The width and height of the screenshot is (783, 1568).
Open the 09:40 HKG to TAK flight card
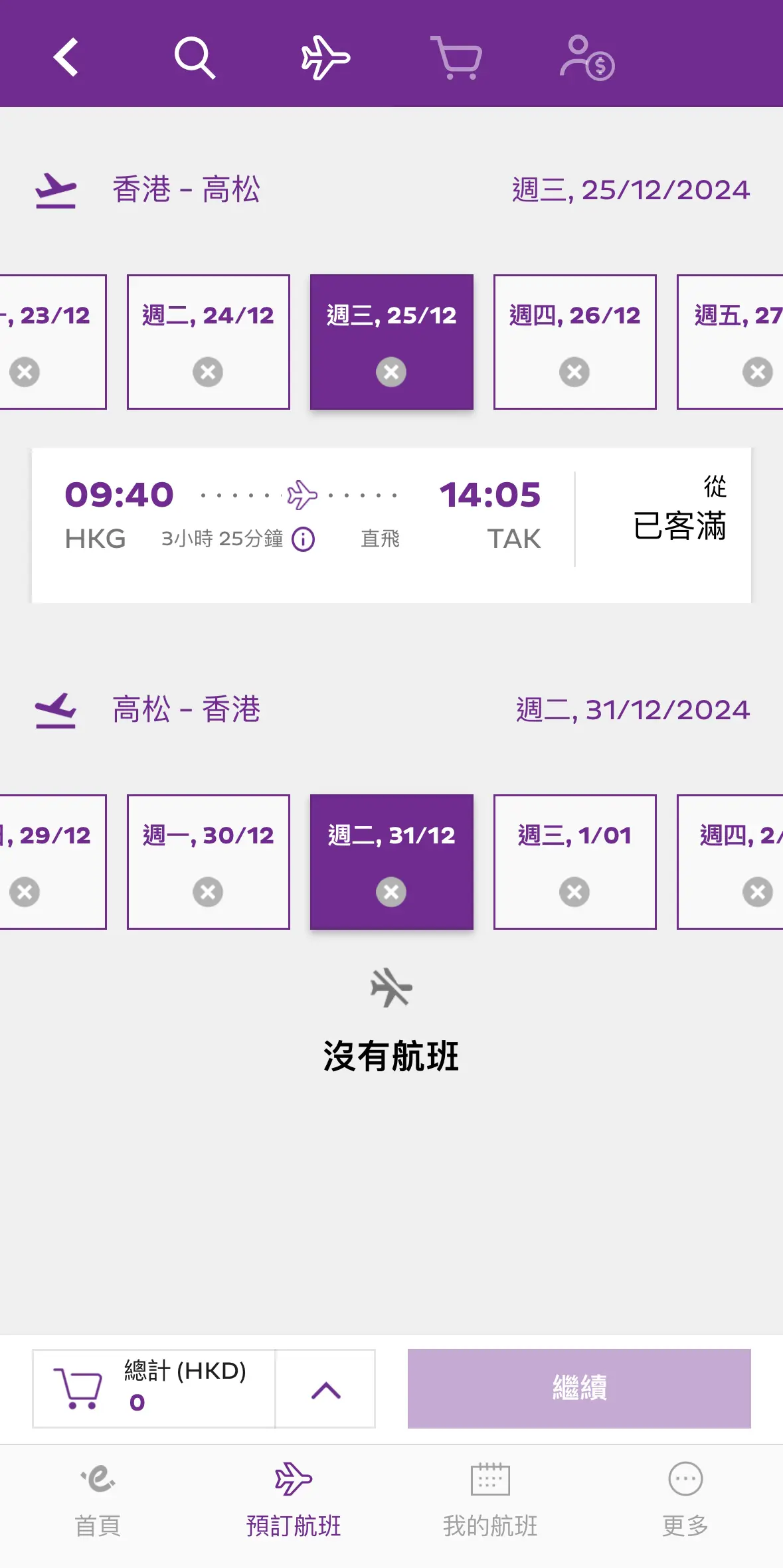(391, 525)
